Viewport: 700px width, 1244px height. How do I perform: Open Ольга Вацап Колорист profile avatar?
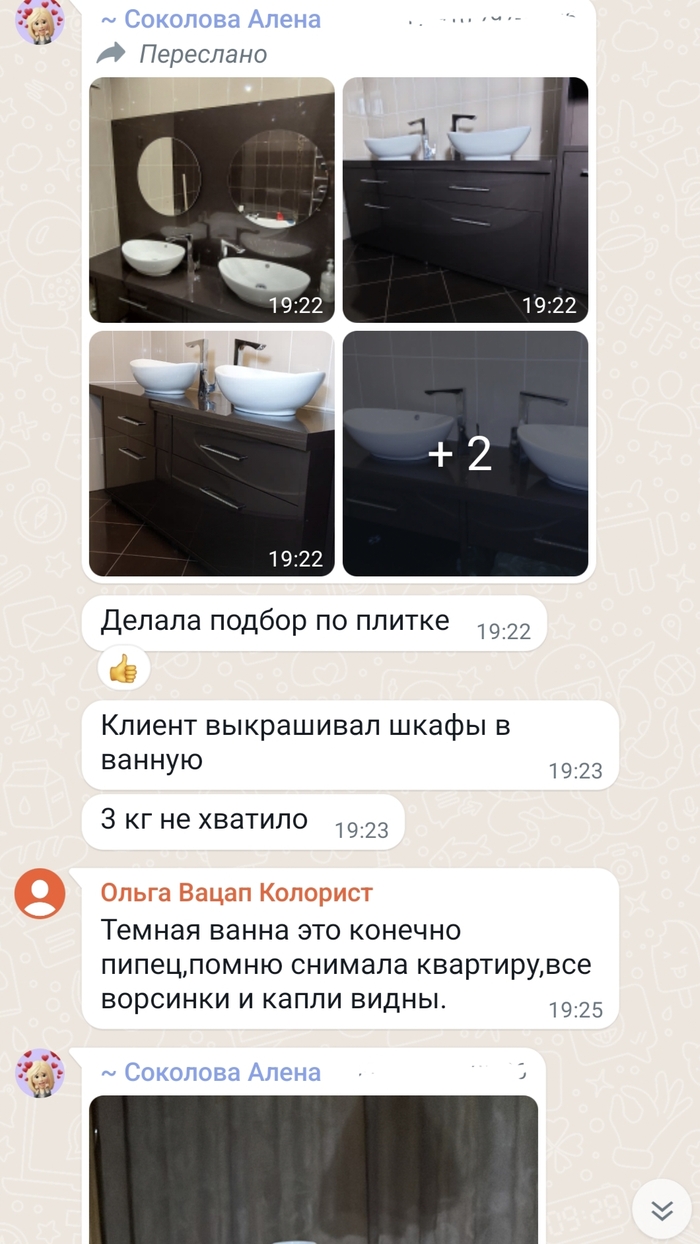(40, 893)
